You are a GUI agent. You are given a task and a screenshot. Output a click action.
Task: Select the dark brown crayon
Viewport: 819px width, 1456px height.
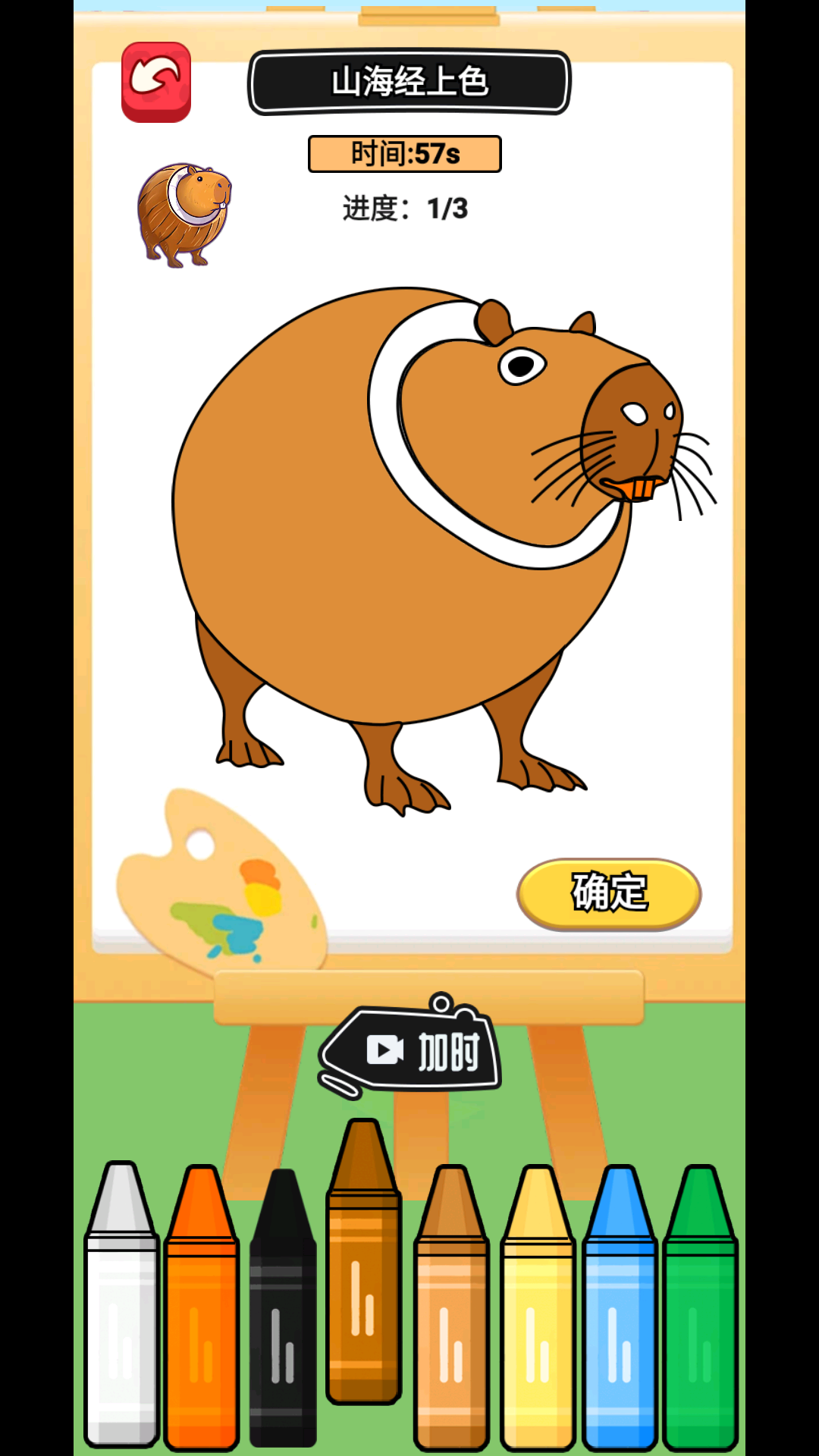coord(363,1274)
